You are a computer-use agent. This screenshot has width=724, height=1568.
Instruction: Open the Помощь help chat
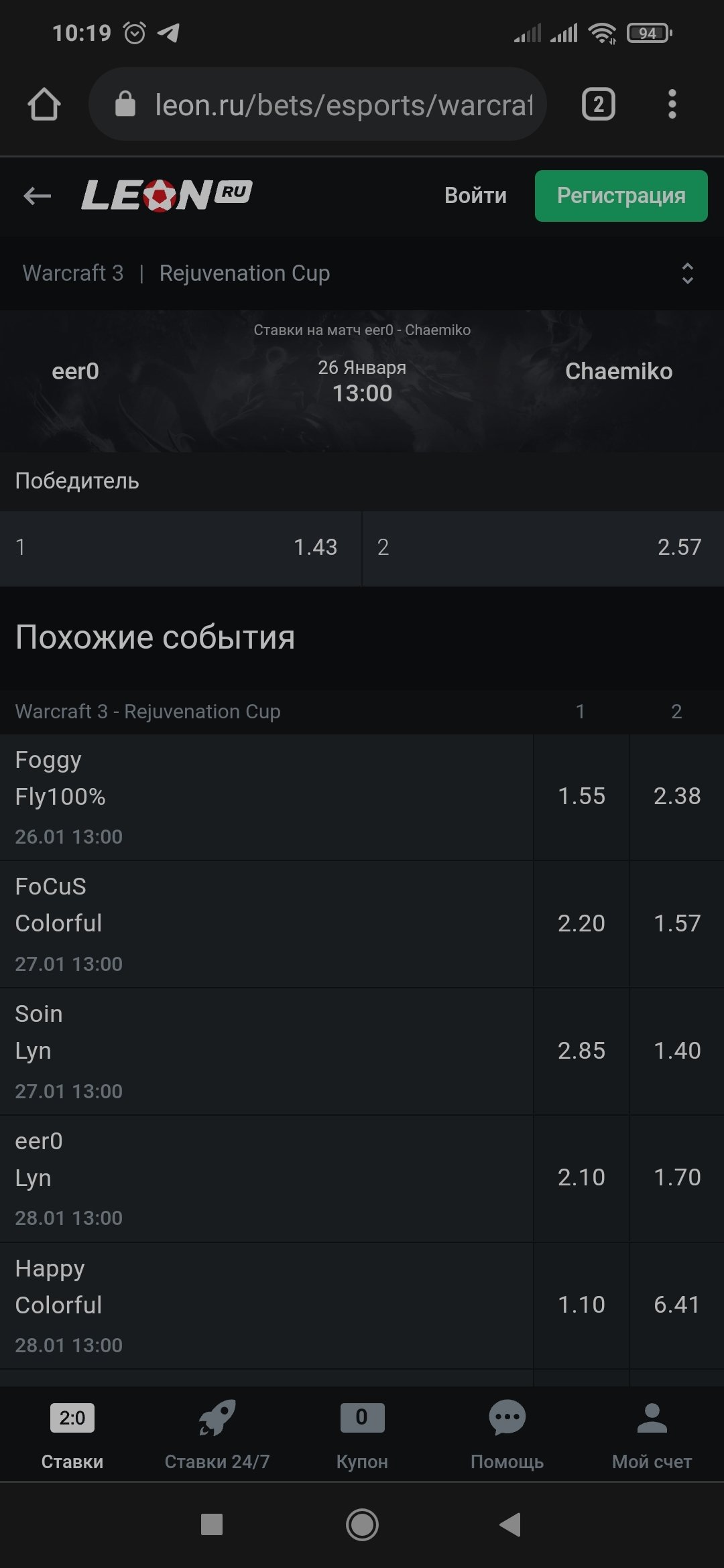point(507,1433)
